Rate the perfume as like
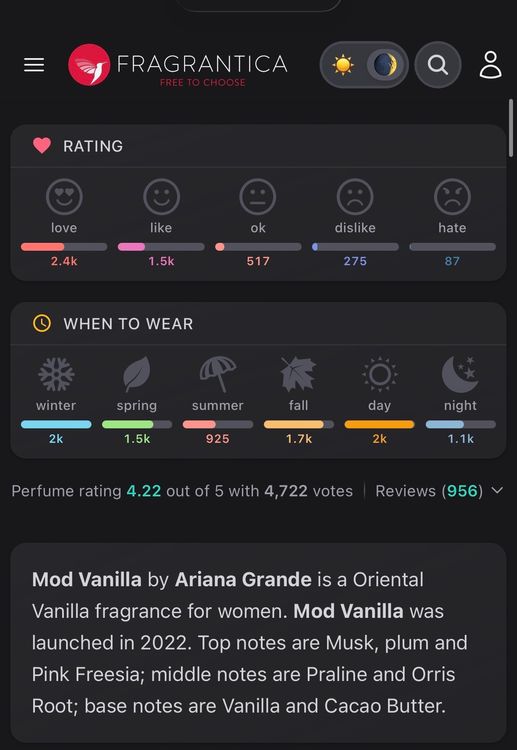Viewport: 517px width, 750px height. (x=161, y=196)
